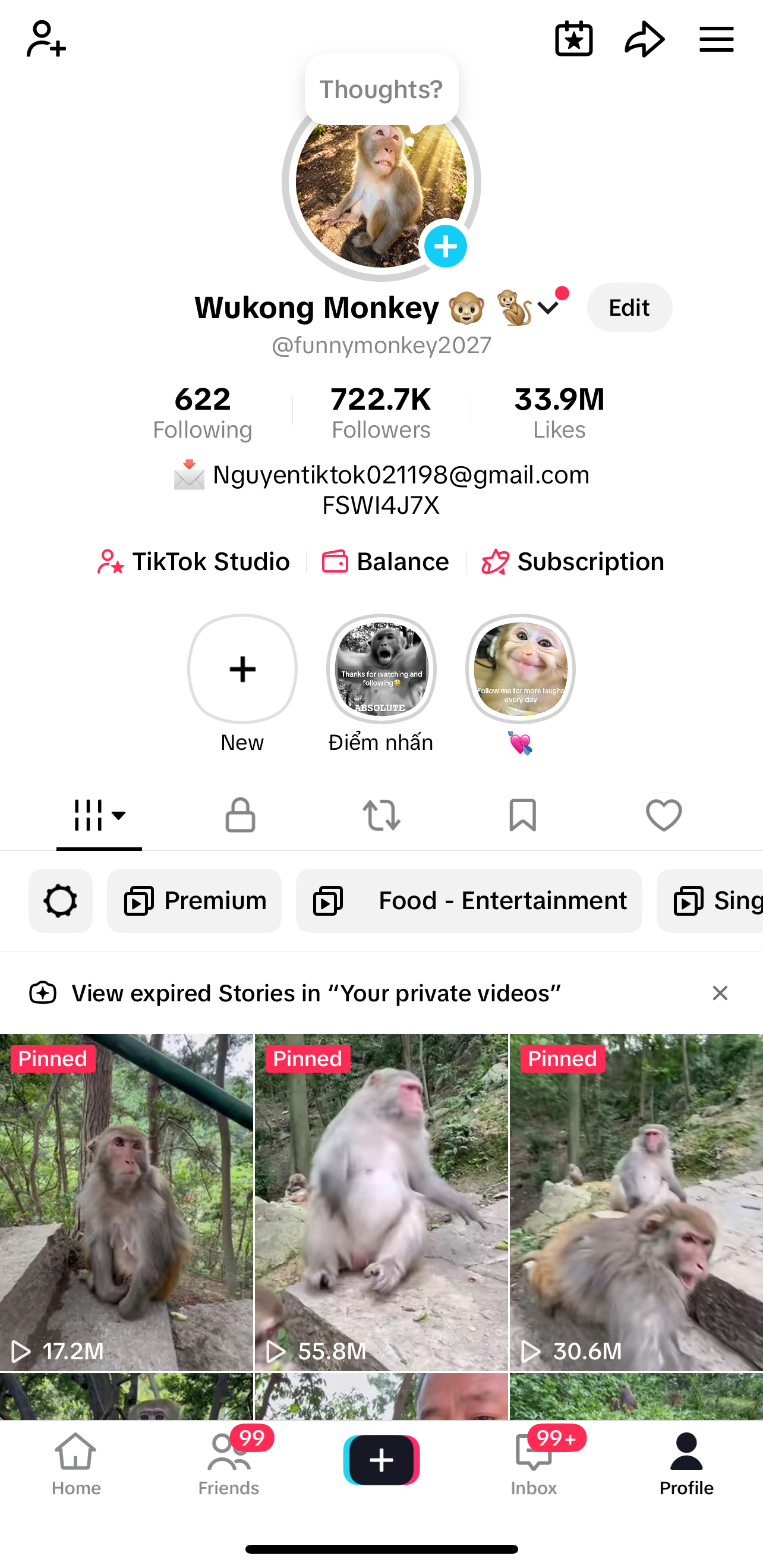Switch to the liked videos heart tab

click(664, 815)
